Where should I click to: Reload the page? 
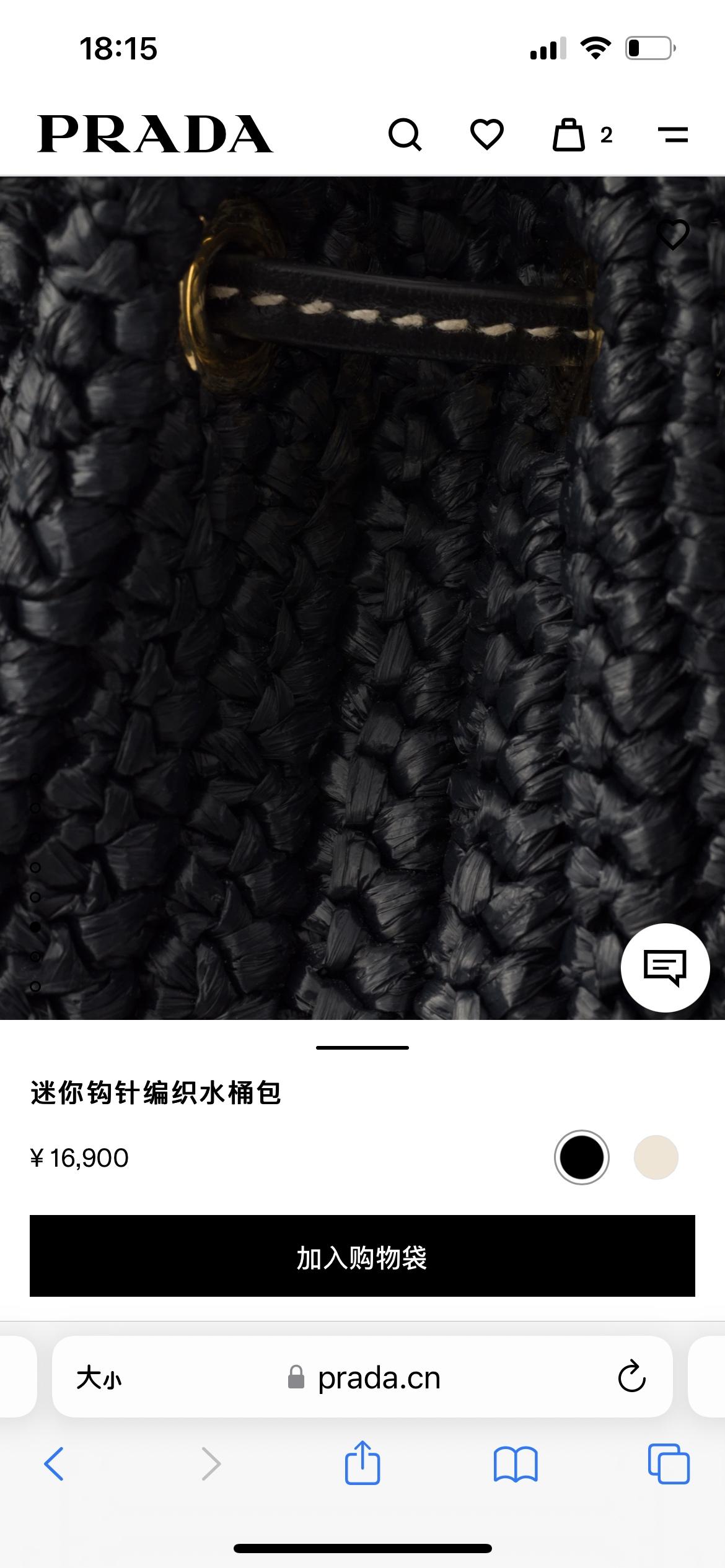631,1377
